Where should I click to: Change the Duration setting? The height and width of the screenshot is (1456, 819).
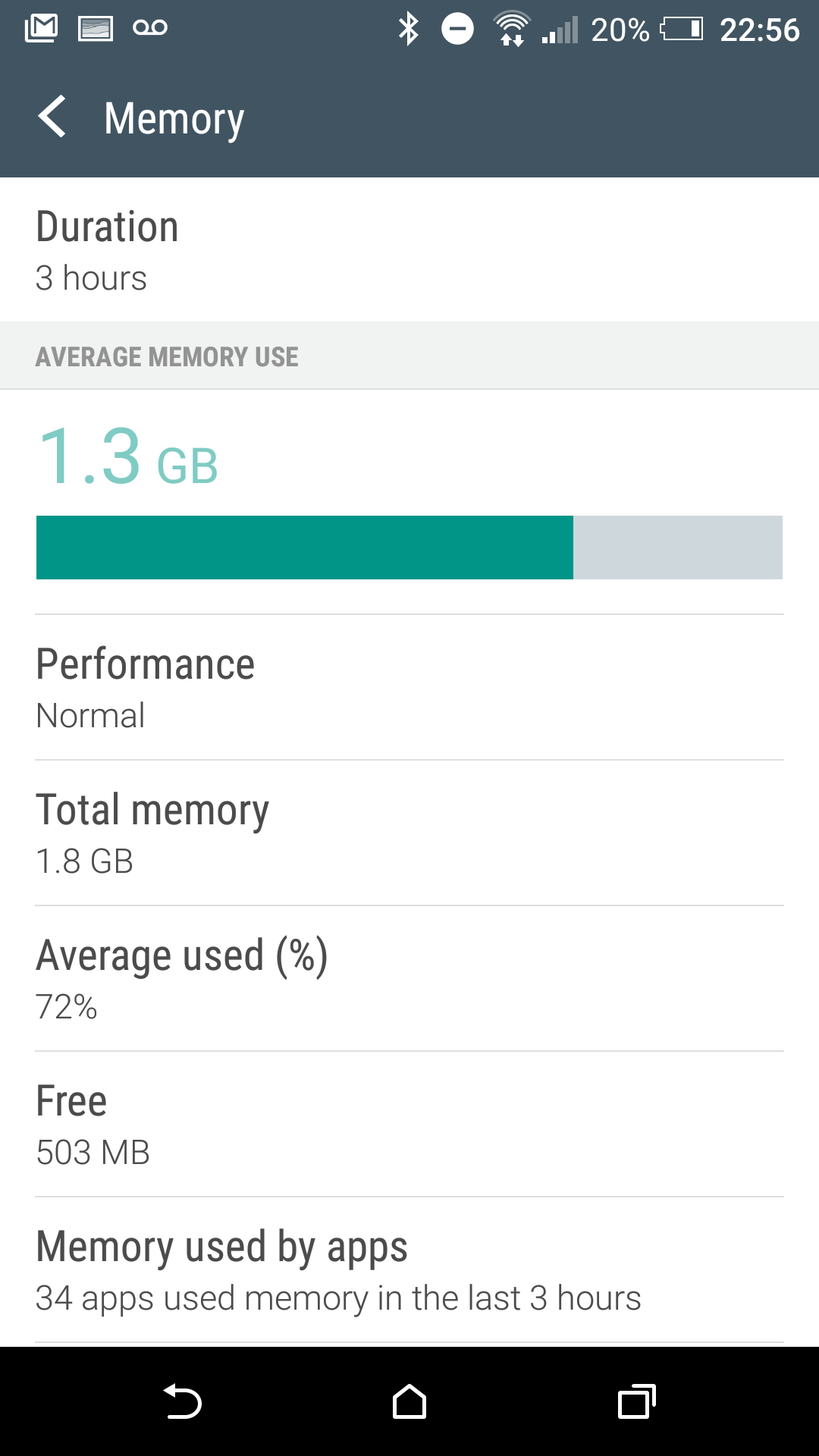pos(409,249)
